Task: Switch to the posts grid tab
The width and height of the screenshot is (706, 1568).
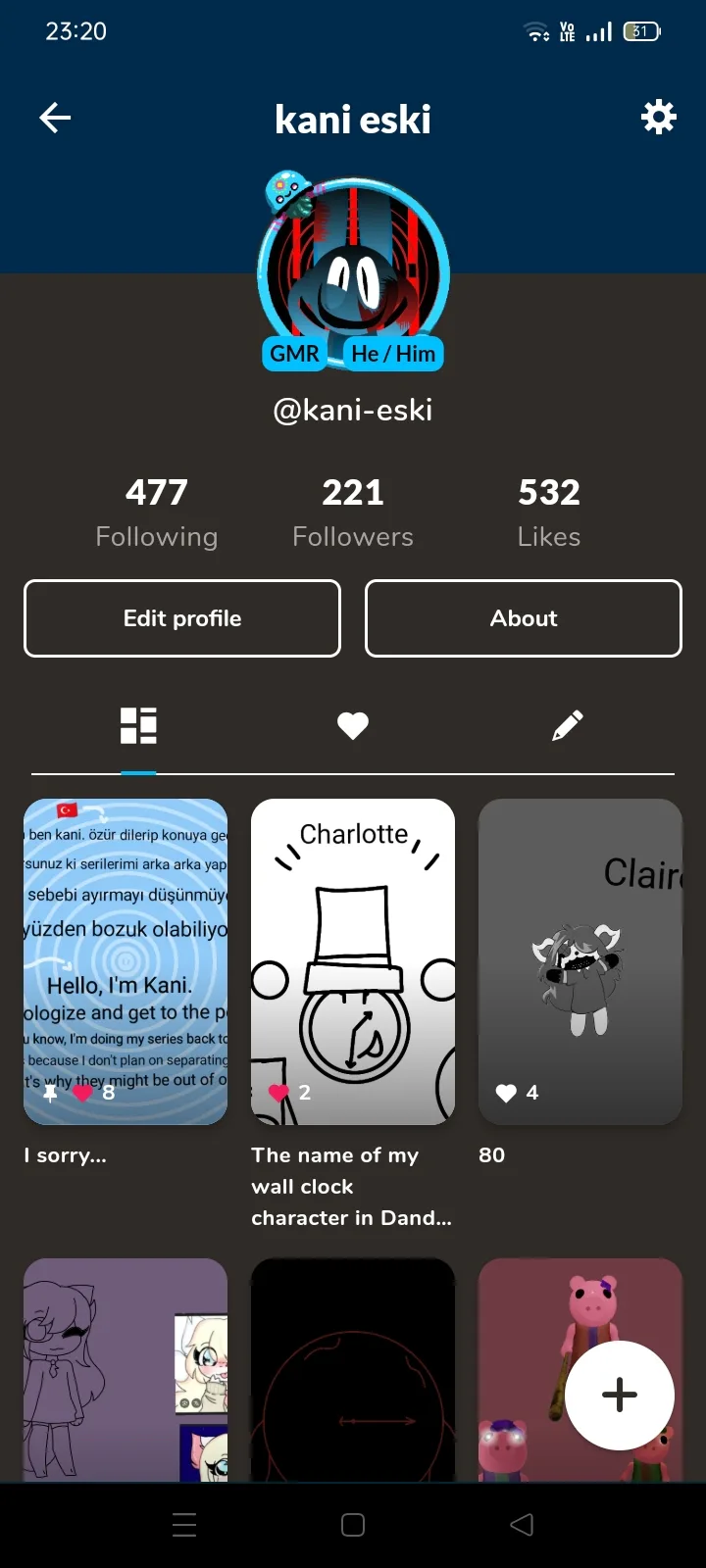Action: click(x=138, y=726)
